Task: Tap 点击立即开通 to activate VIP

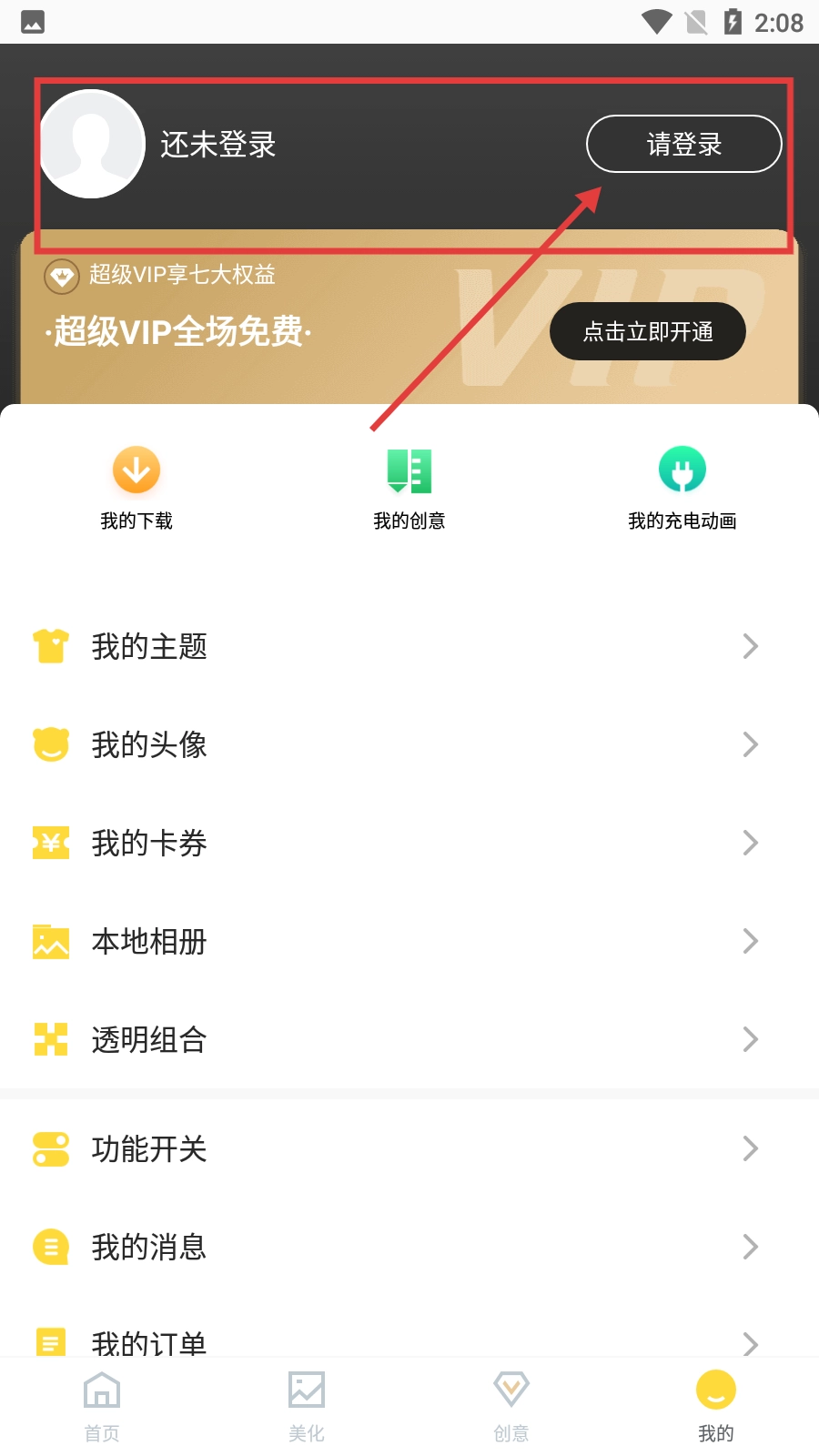Action: tap(647, 331)
